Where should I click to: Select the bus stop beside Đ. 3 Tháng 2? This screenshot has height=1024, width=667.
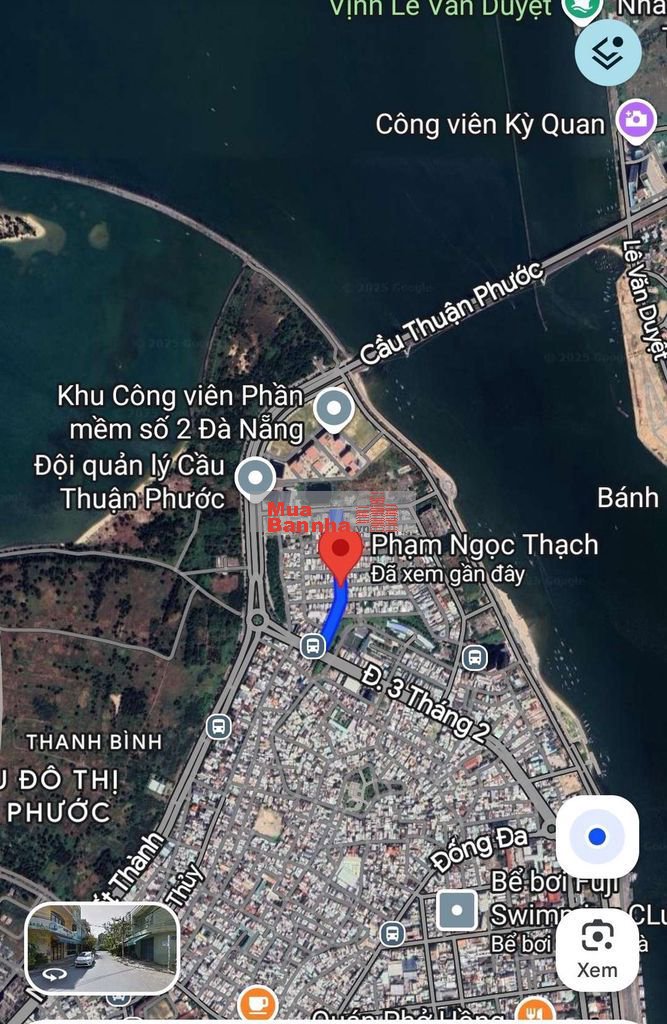[475, 657]
